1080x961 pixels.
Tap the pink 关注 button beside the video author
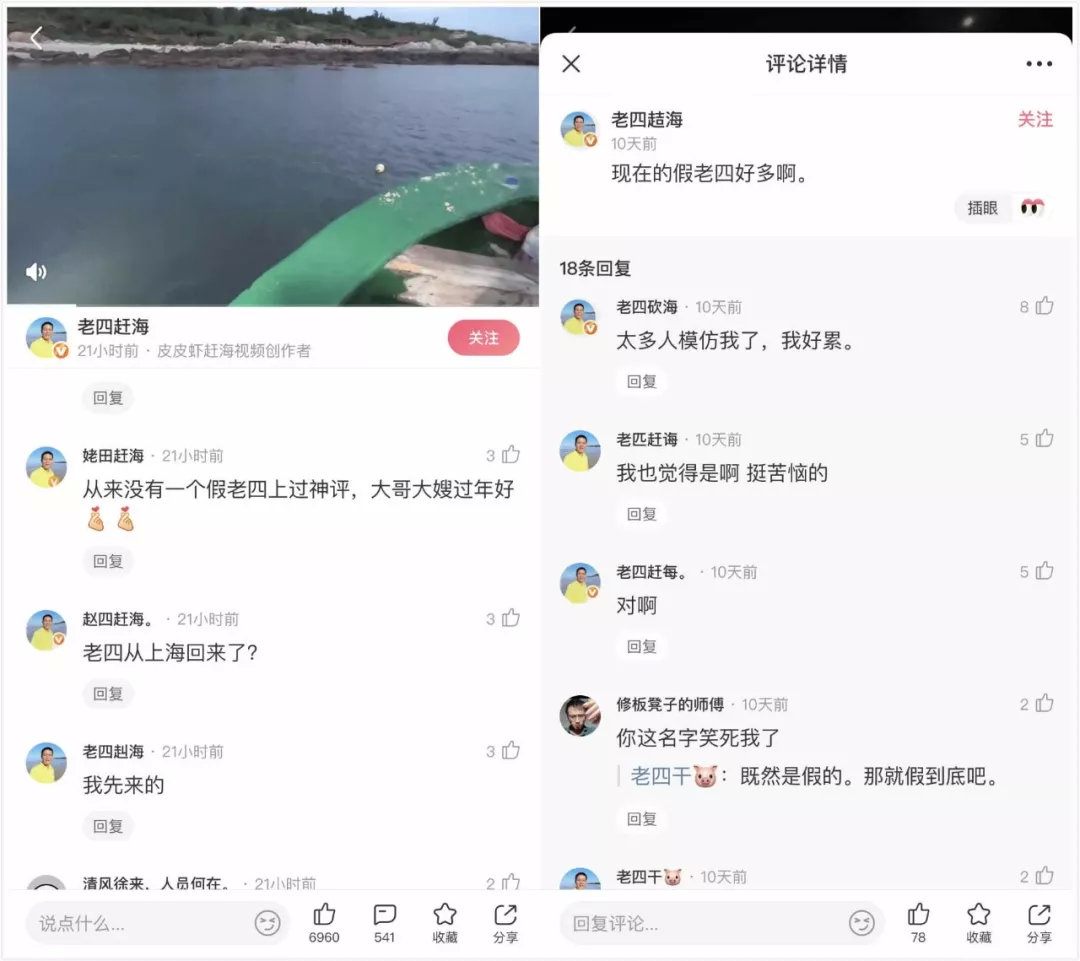pyautogui.click(x=483, y=338)
